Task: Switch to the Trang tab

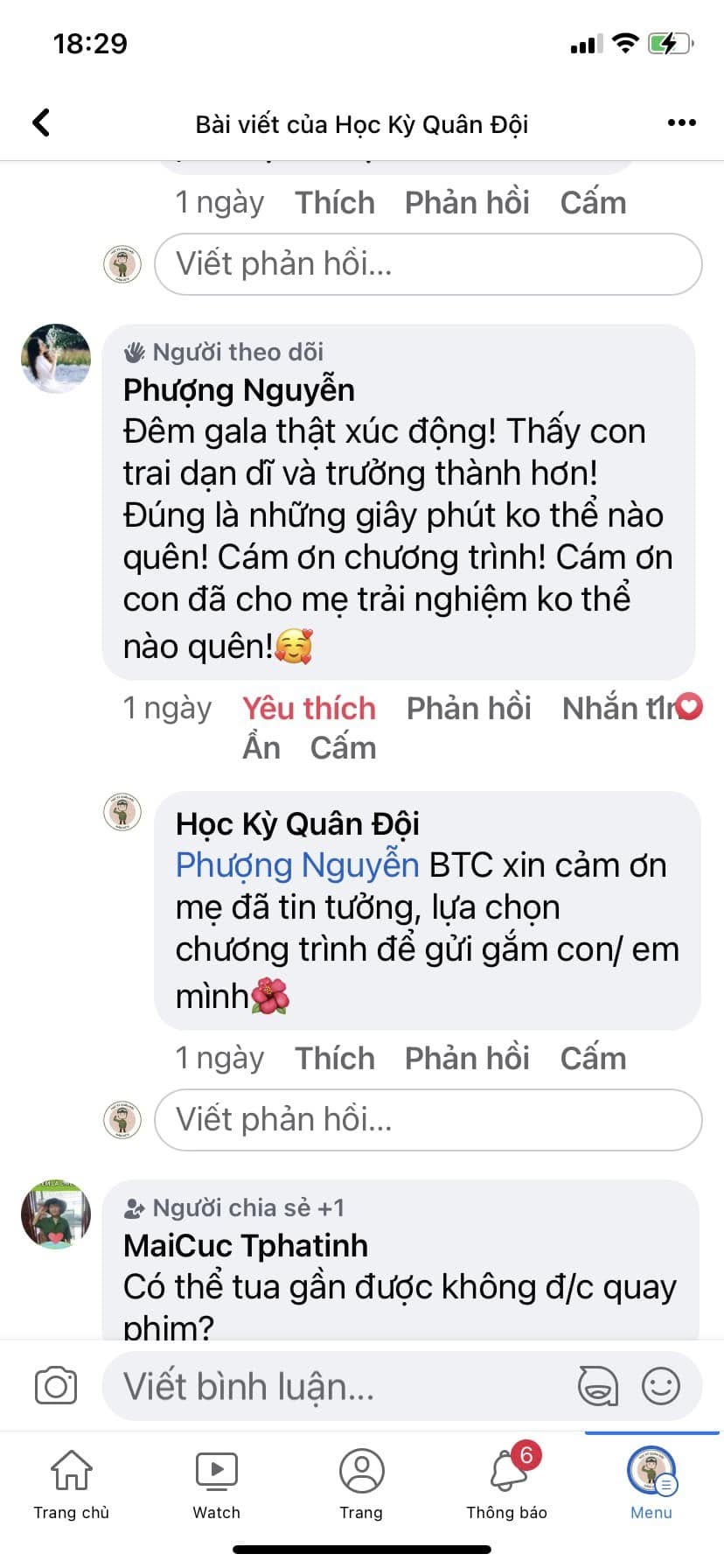Action: click(361, 1484)
